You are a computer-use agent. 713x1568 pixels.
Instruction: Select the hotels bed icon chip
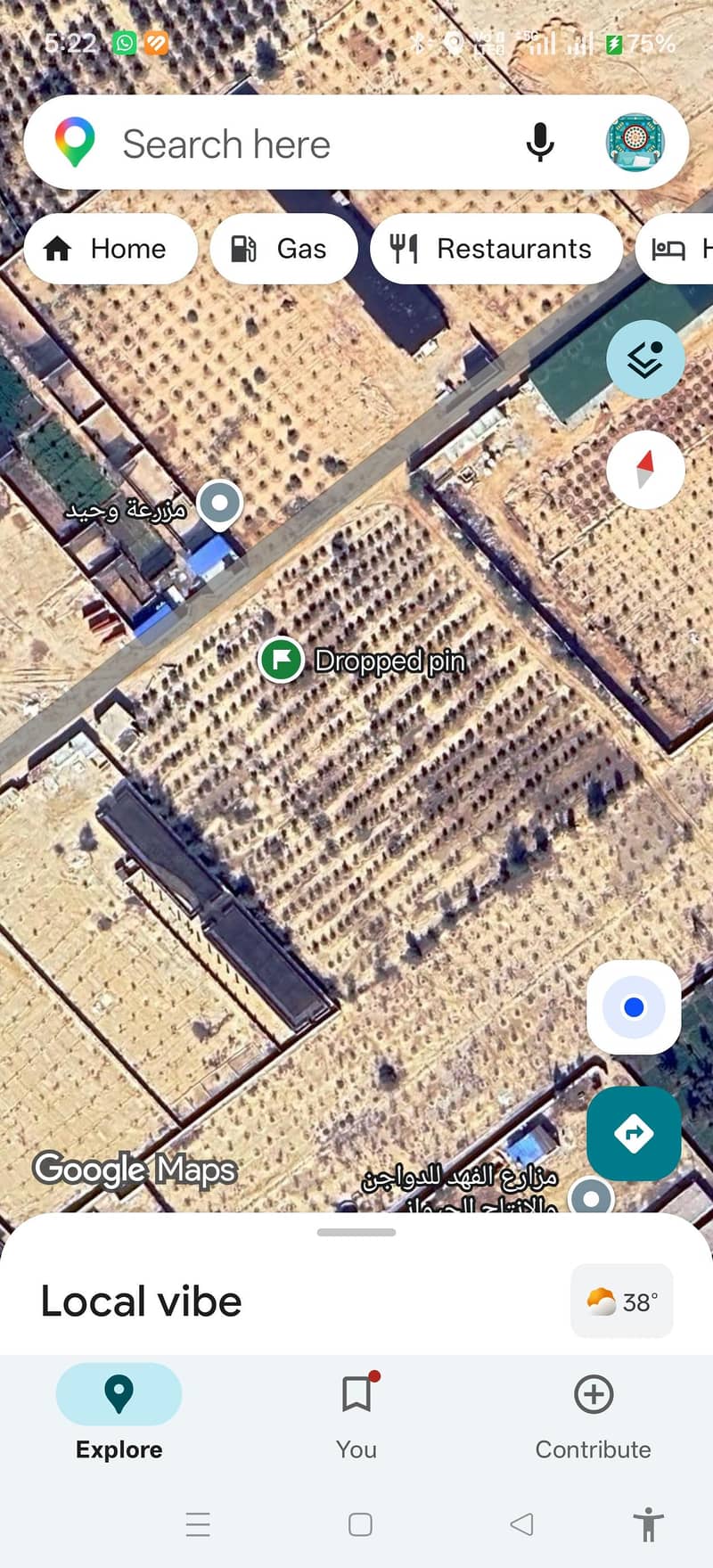point(676,249)
